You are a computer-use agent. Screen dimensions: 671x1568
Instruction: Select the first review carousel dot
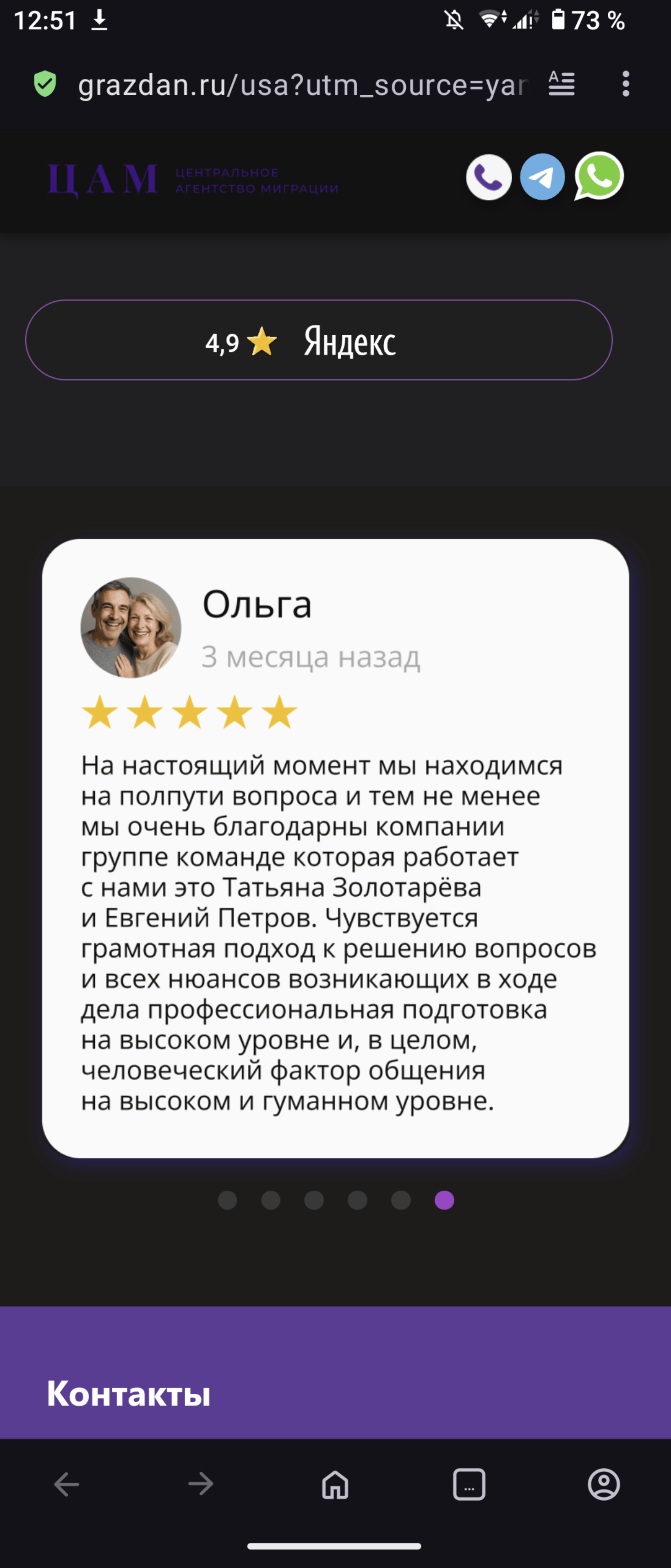click(227, 1200)
